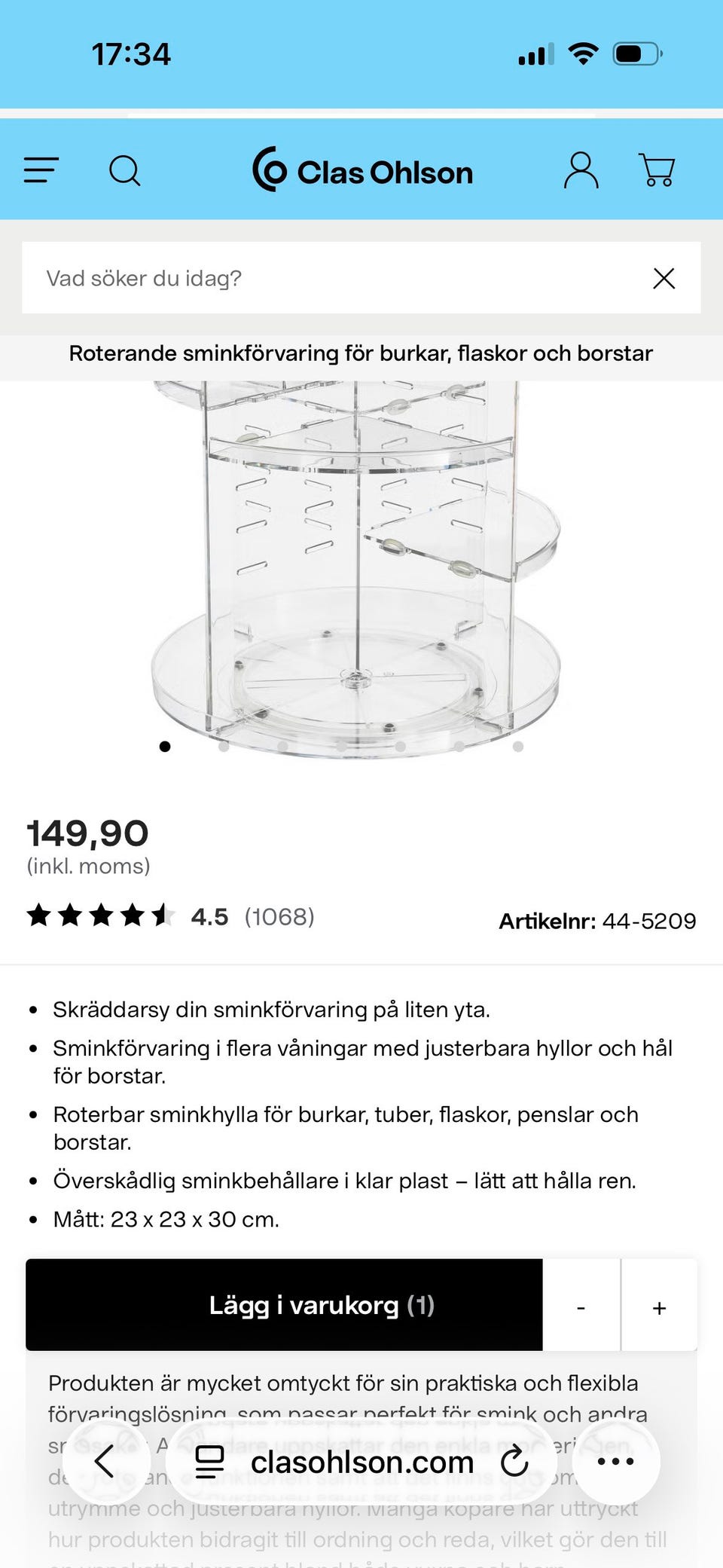Open the shopping cart icon

(x=657, y=170)
